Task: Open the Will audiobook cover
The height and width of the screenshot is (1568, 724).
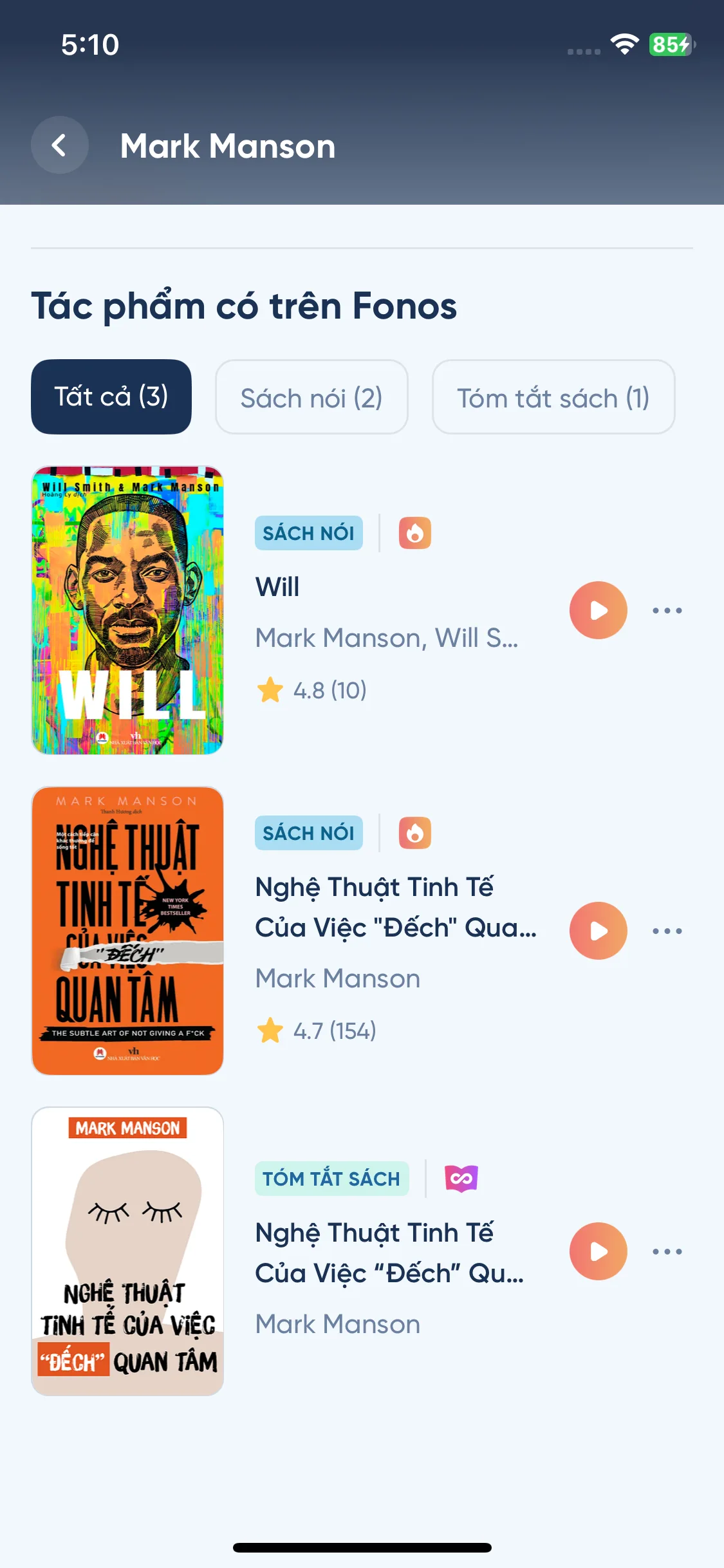Action: click(x=127, y=610)
